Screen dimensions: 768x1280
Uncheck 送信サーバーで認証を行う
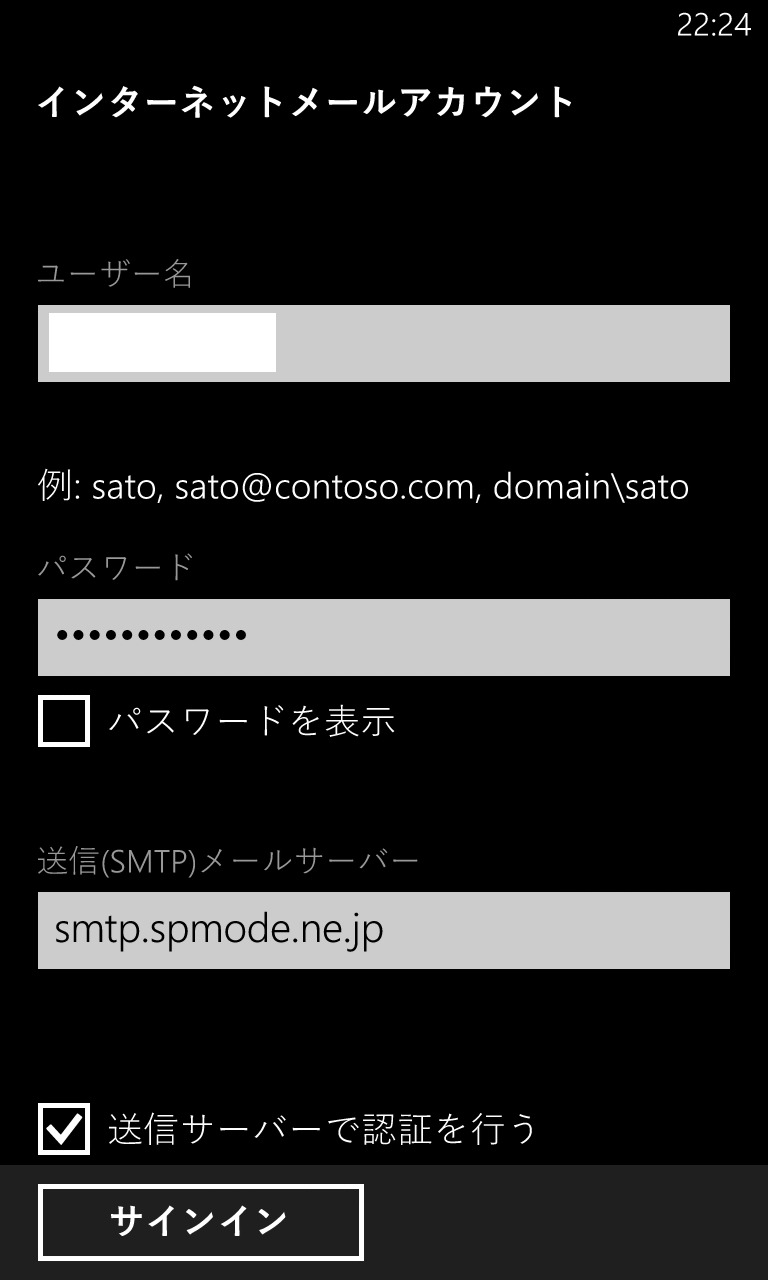click(x=64, y=1129)
